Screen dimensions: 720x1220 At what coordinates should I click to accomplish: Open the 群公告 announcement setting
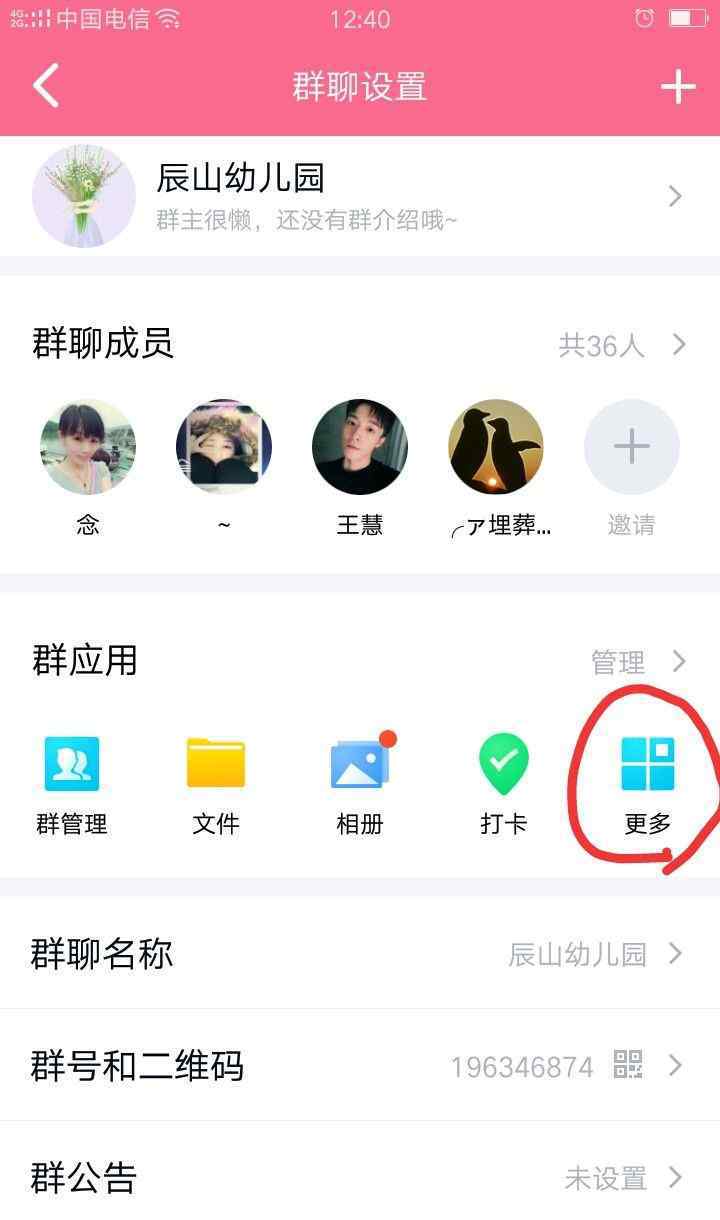pos(360,1177)
